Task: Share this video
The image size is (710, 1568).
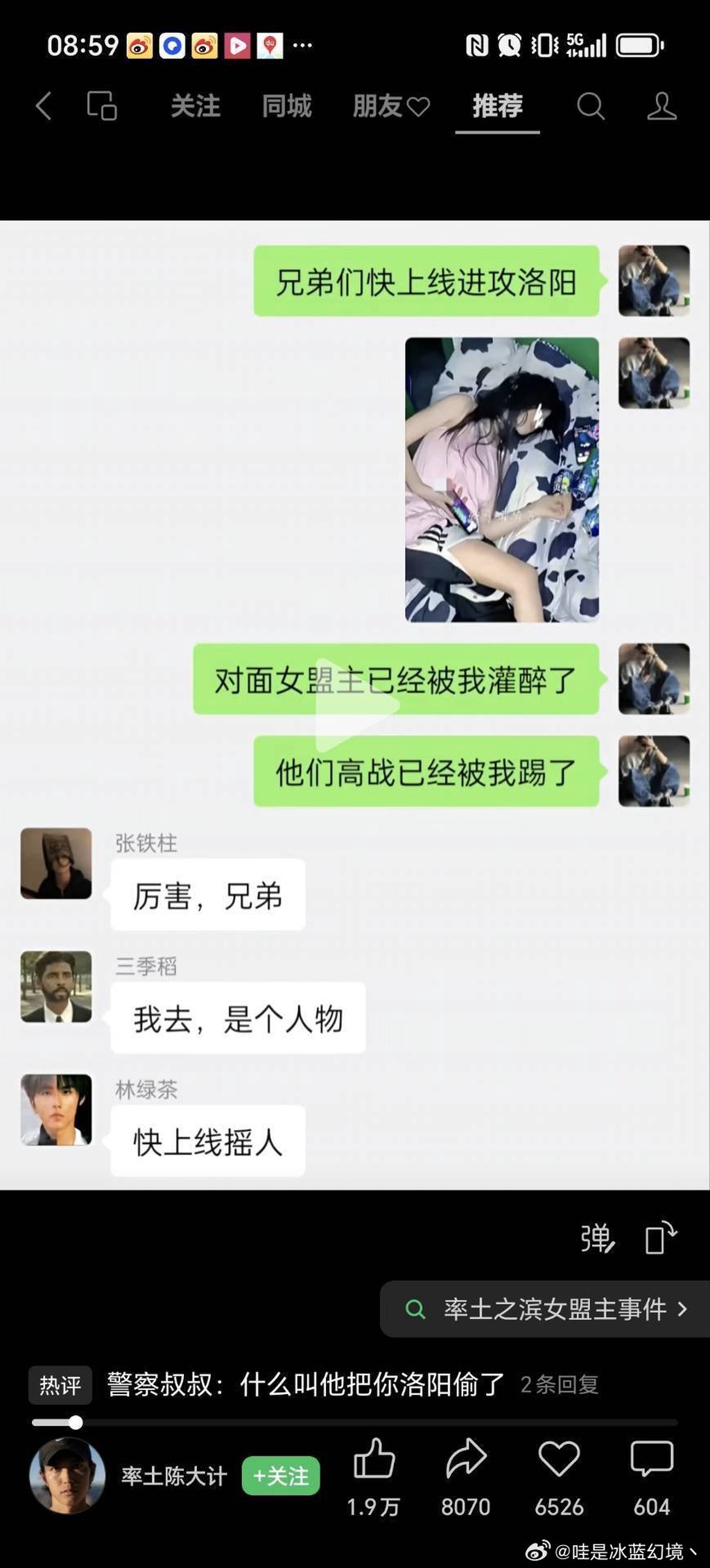Action: click(x=466, y=1458)
